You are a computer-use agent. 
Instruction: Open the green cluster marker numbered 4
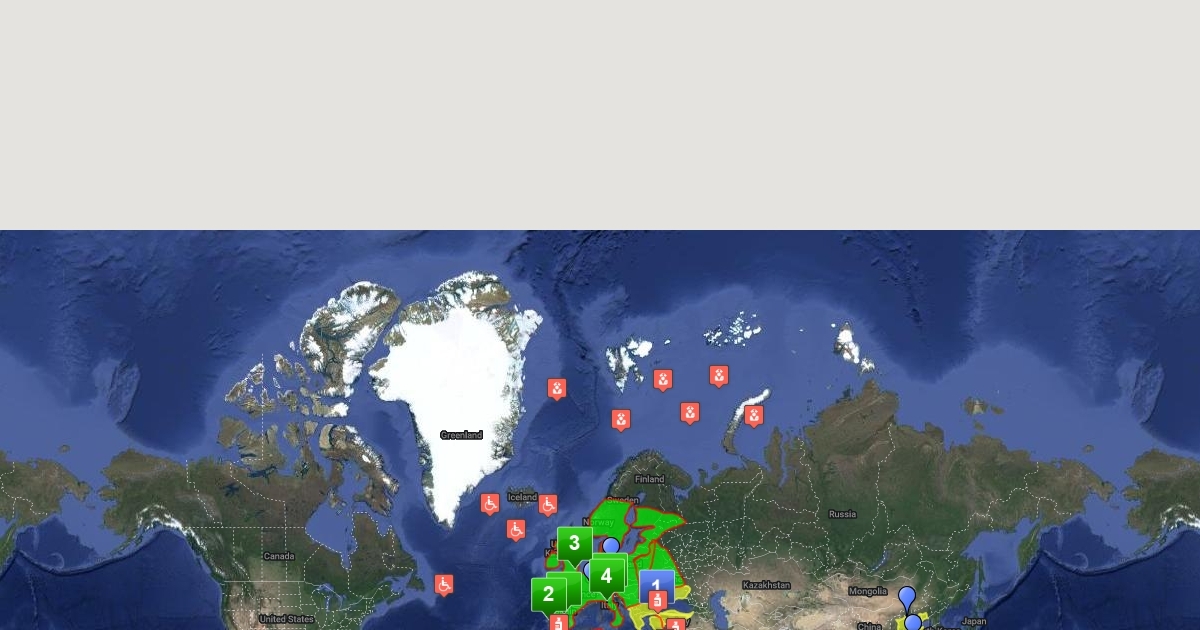[606, 576]
